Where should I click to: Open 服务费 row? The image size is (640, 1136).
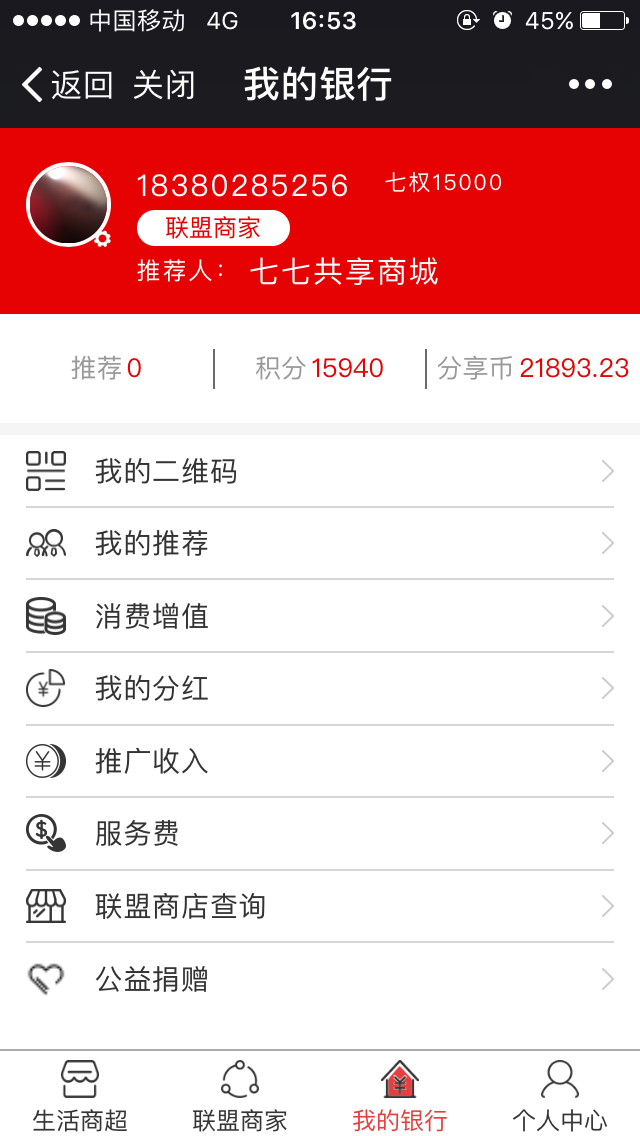320,834
